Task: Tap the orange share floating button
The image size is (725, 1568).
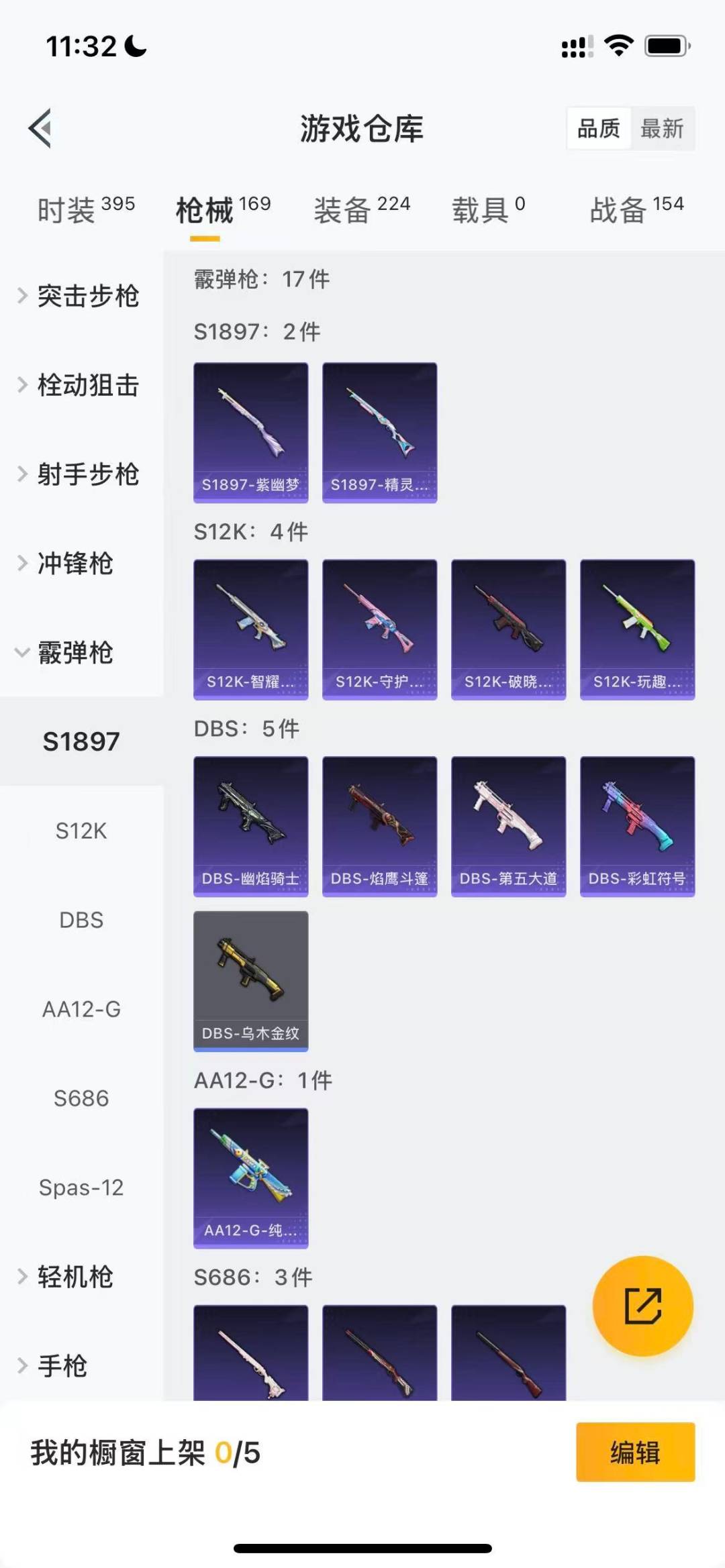Action: click(642, 1306)
